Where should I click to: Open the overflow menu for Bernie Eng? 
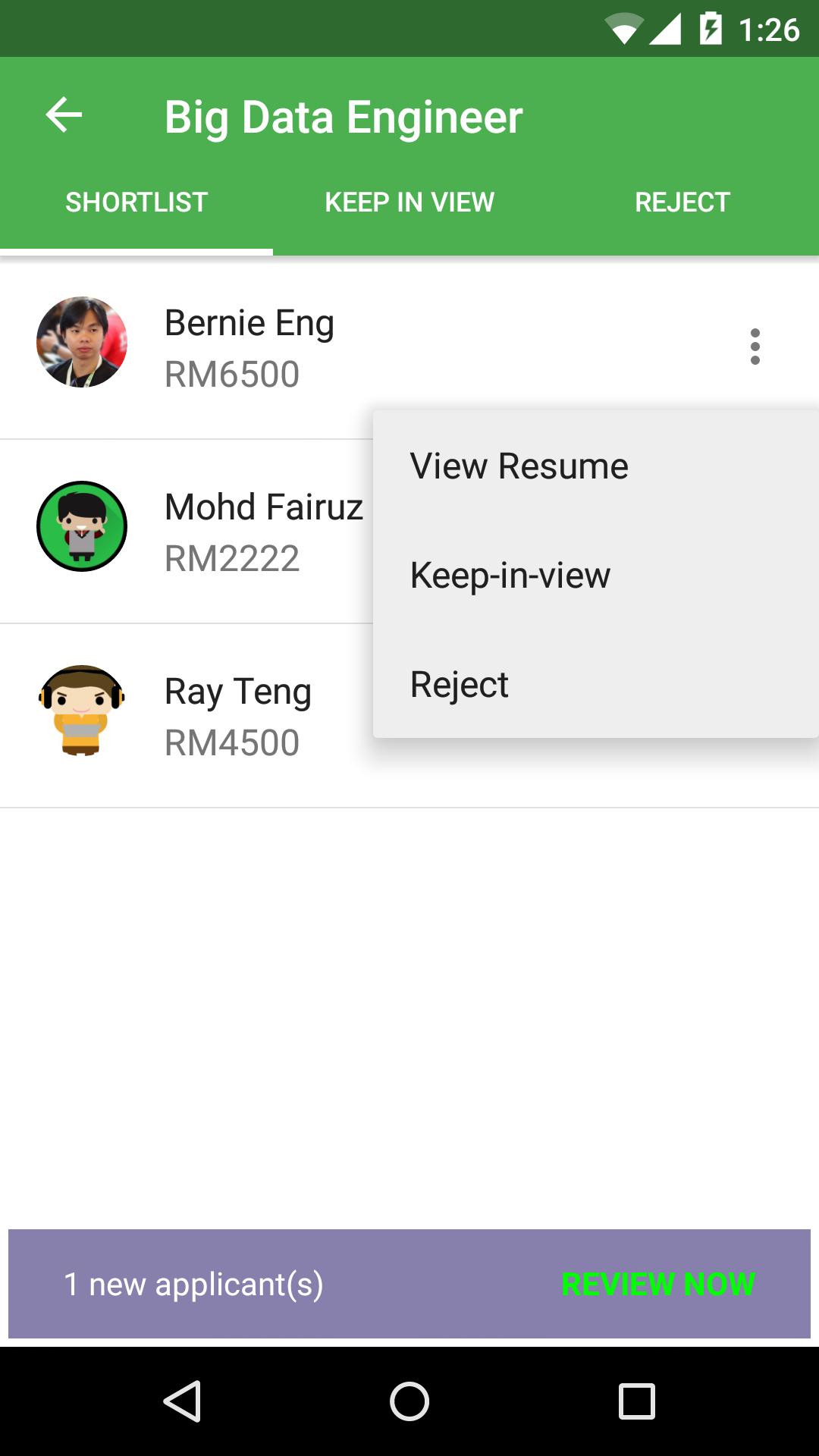pos(756,348)
